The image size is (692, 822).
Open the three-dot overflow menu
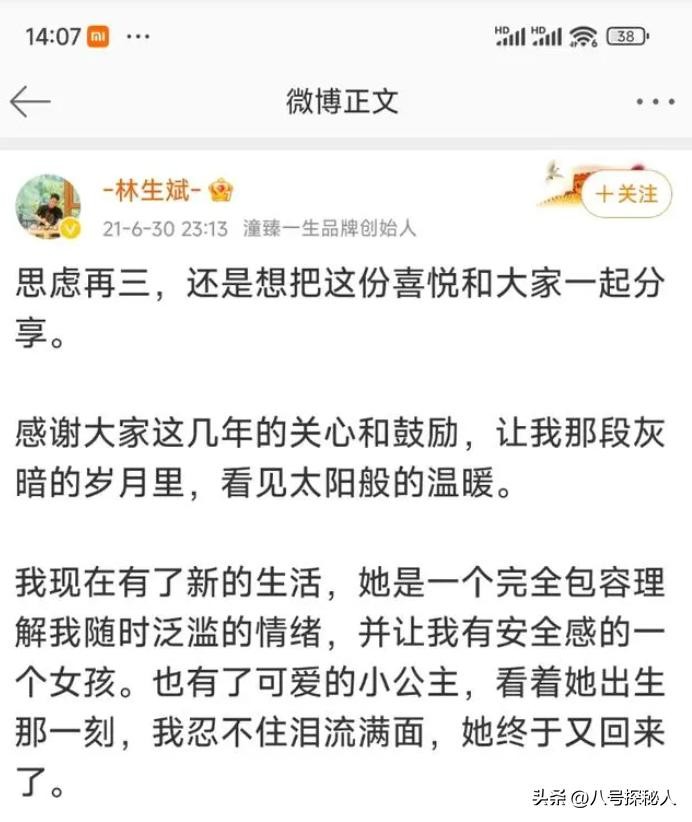pos(654,101)
